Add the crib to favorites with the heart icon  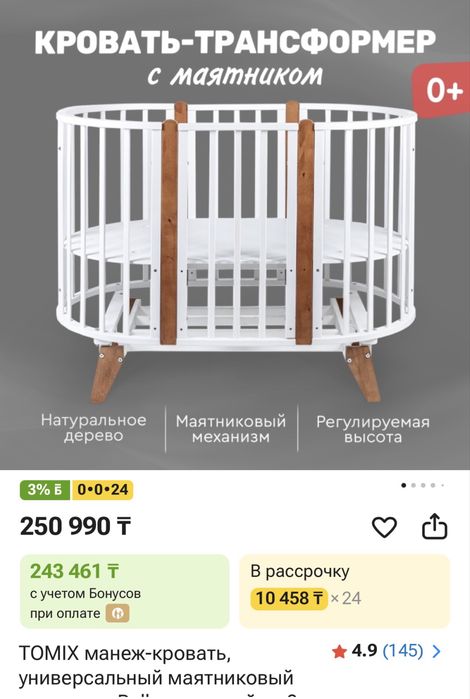tap(384, 527)
